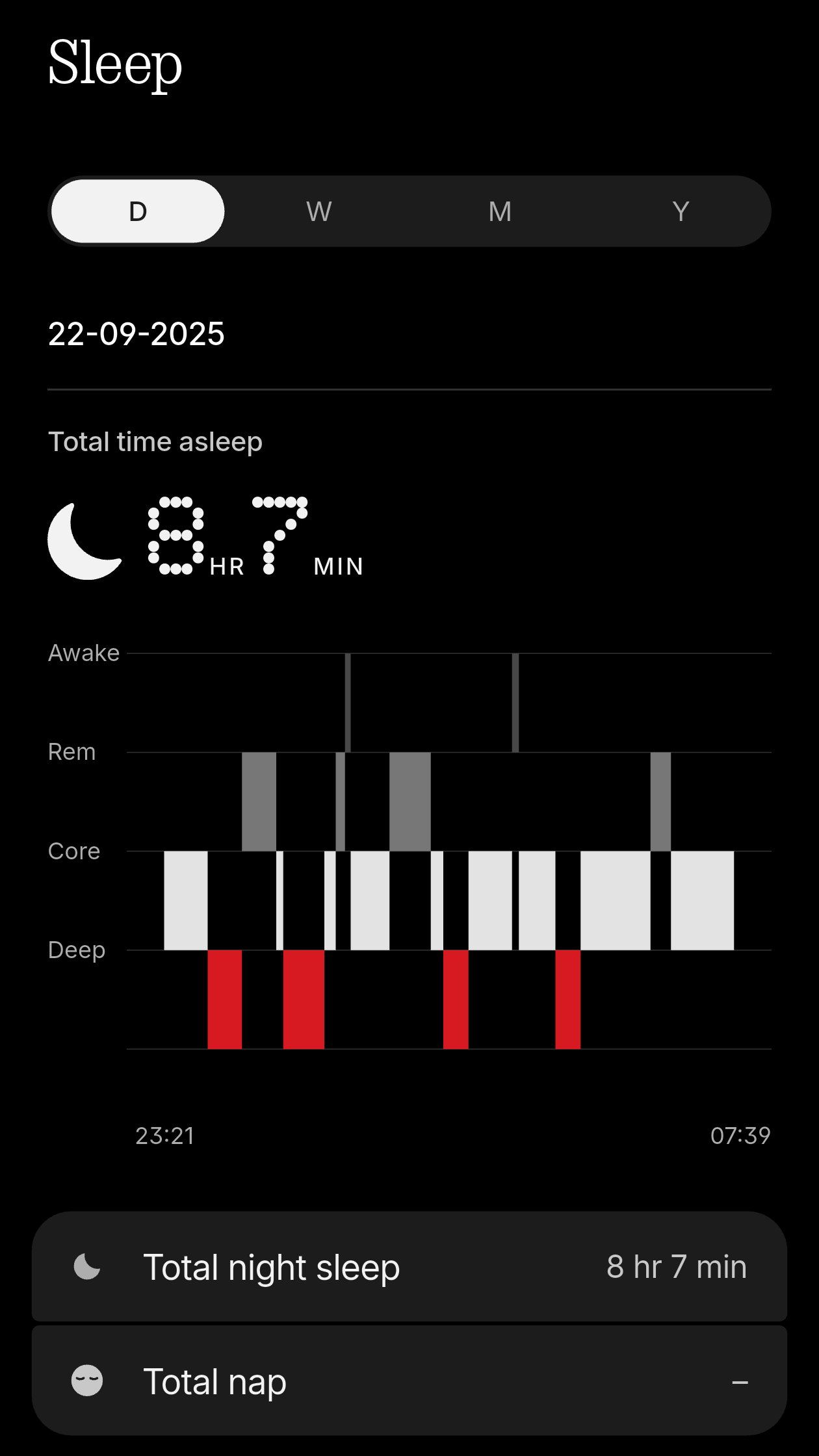
Task: Switch to the M monthly view
Action: (500, 211)
